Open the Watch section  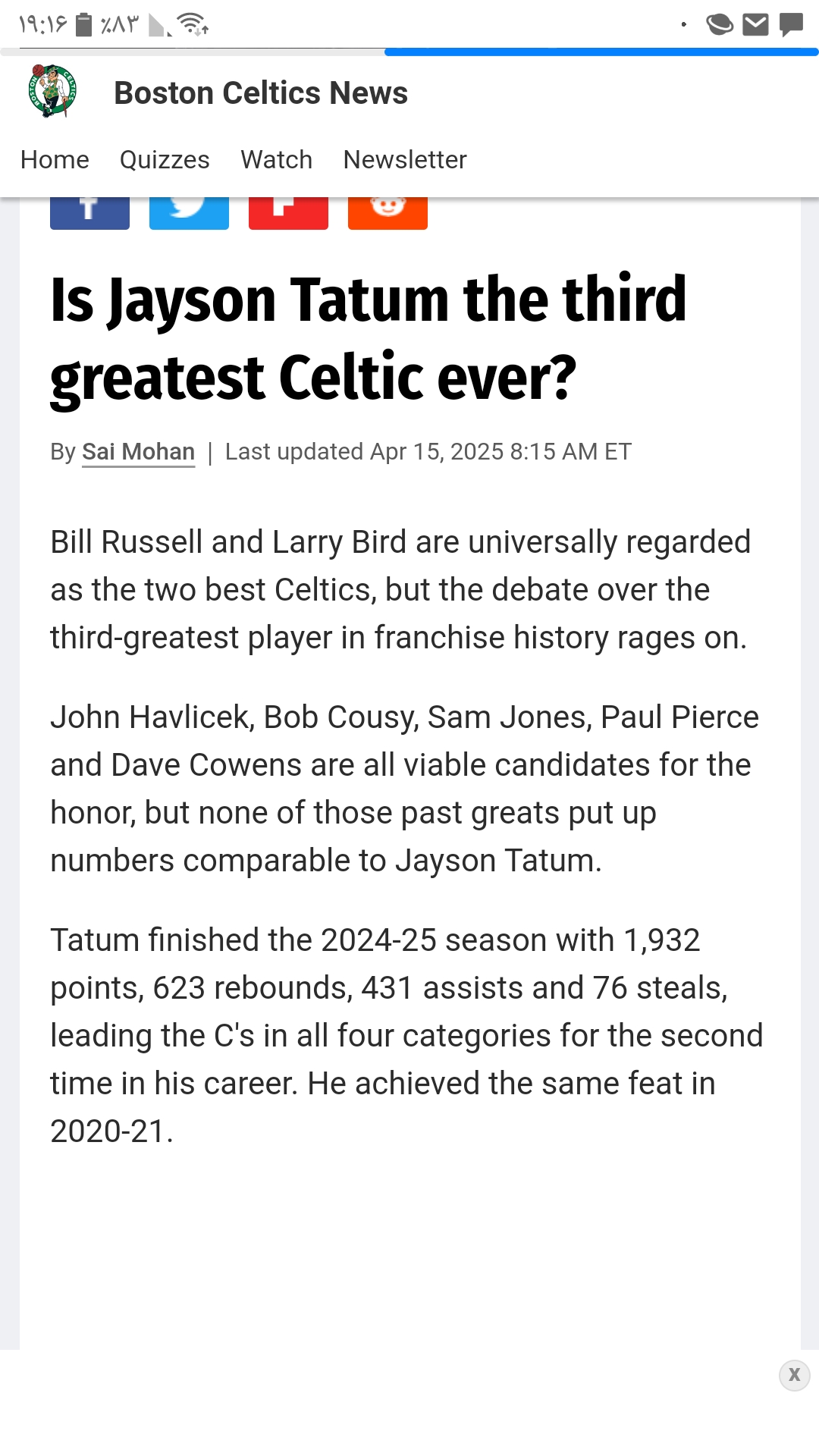point(276,160)
